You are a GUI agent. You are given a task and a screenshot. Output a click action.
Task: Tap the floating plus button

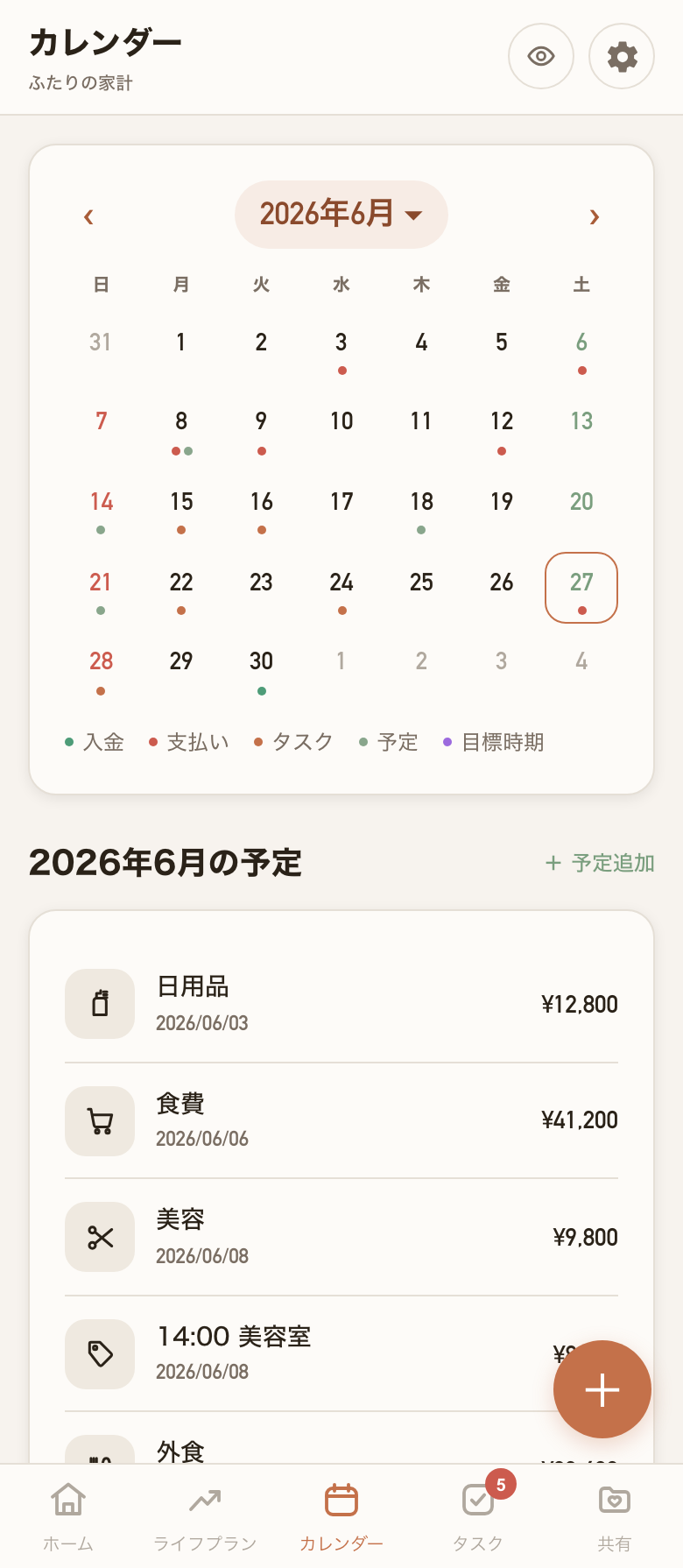coord(602,1389)
